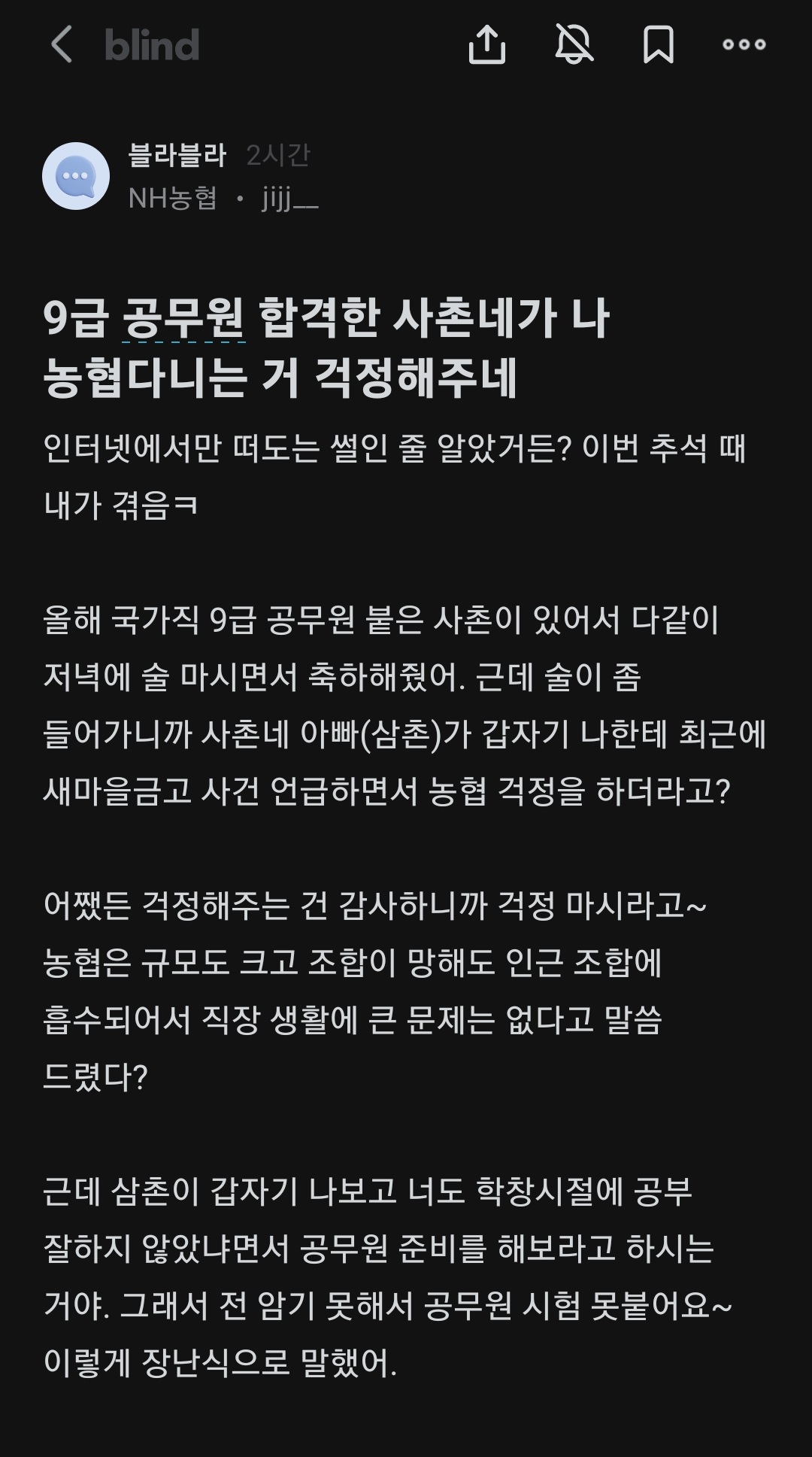Bookmark this post

[x=658, y=44]
